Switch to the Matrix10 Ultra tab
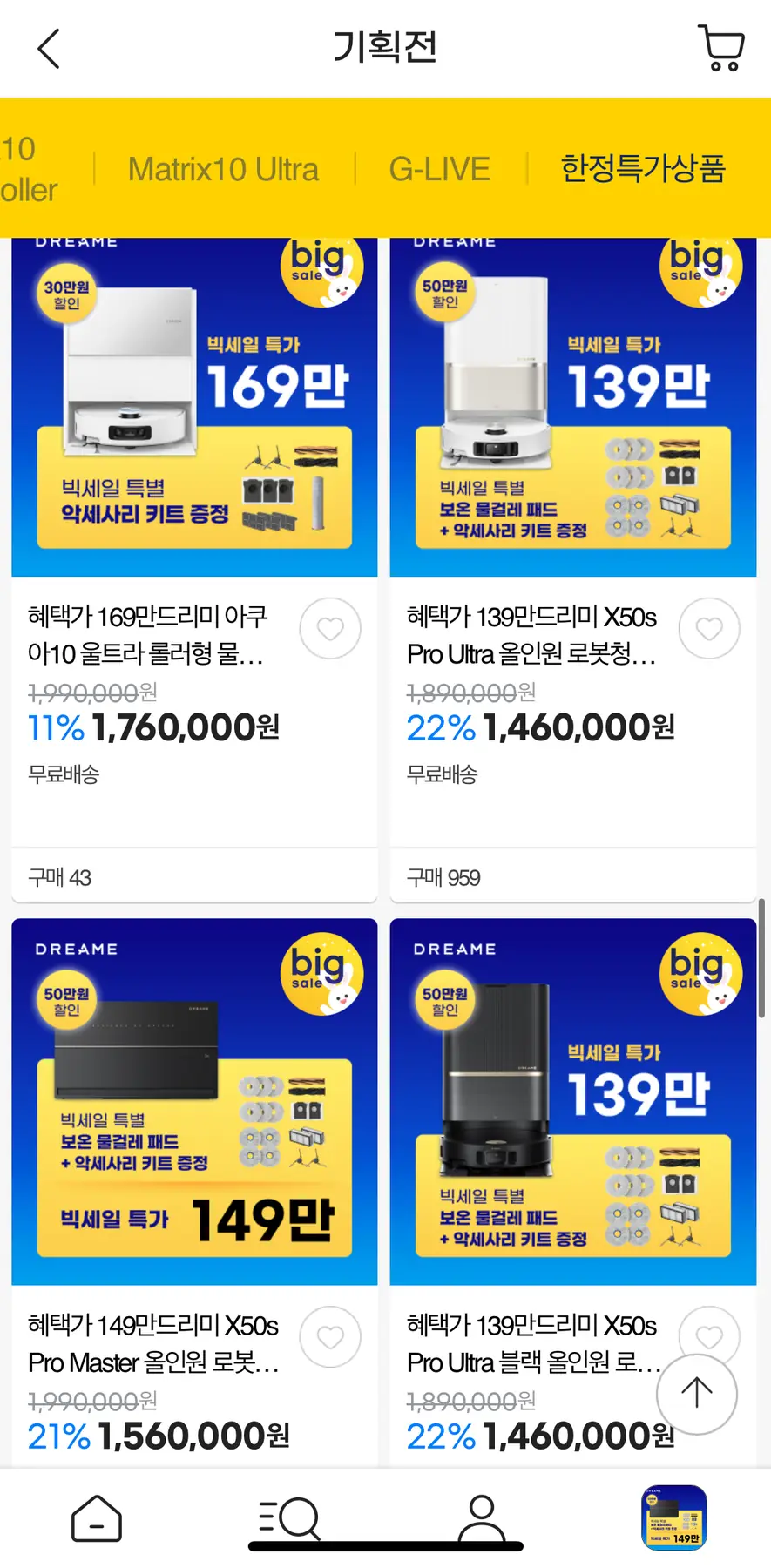Screen dimensions: 771x1568 pos(223,169)
